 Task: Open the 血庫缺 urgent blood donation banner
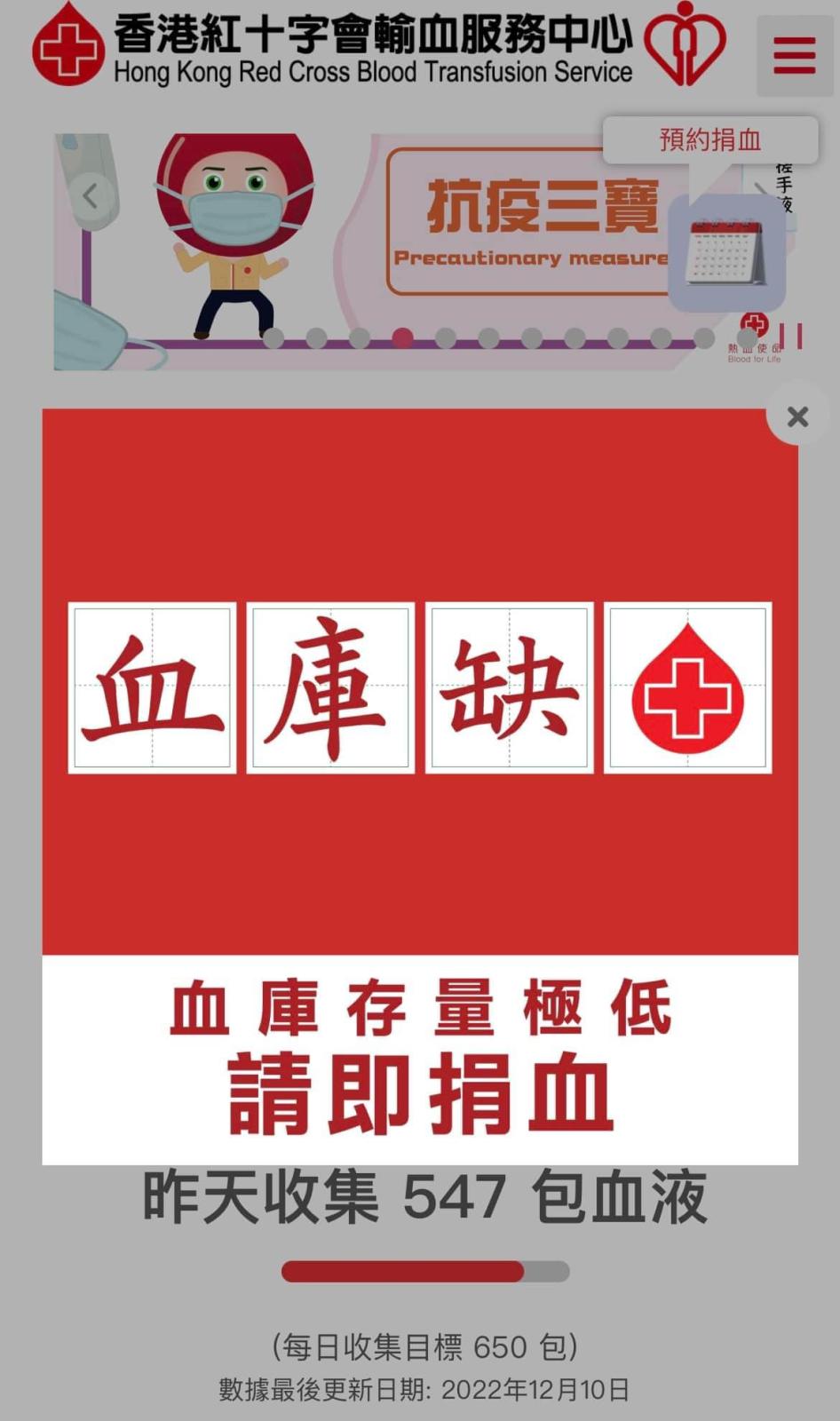(x=419, y=785)
